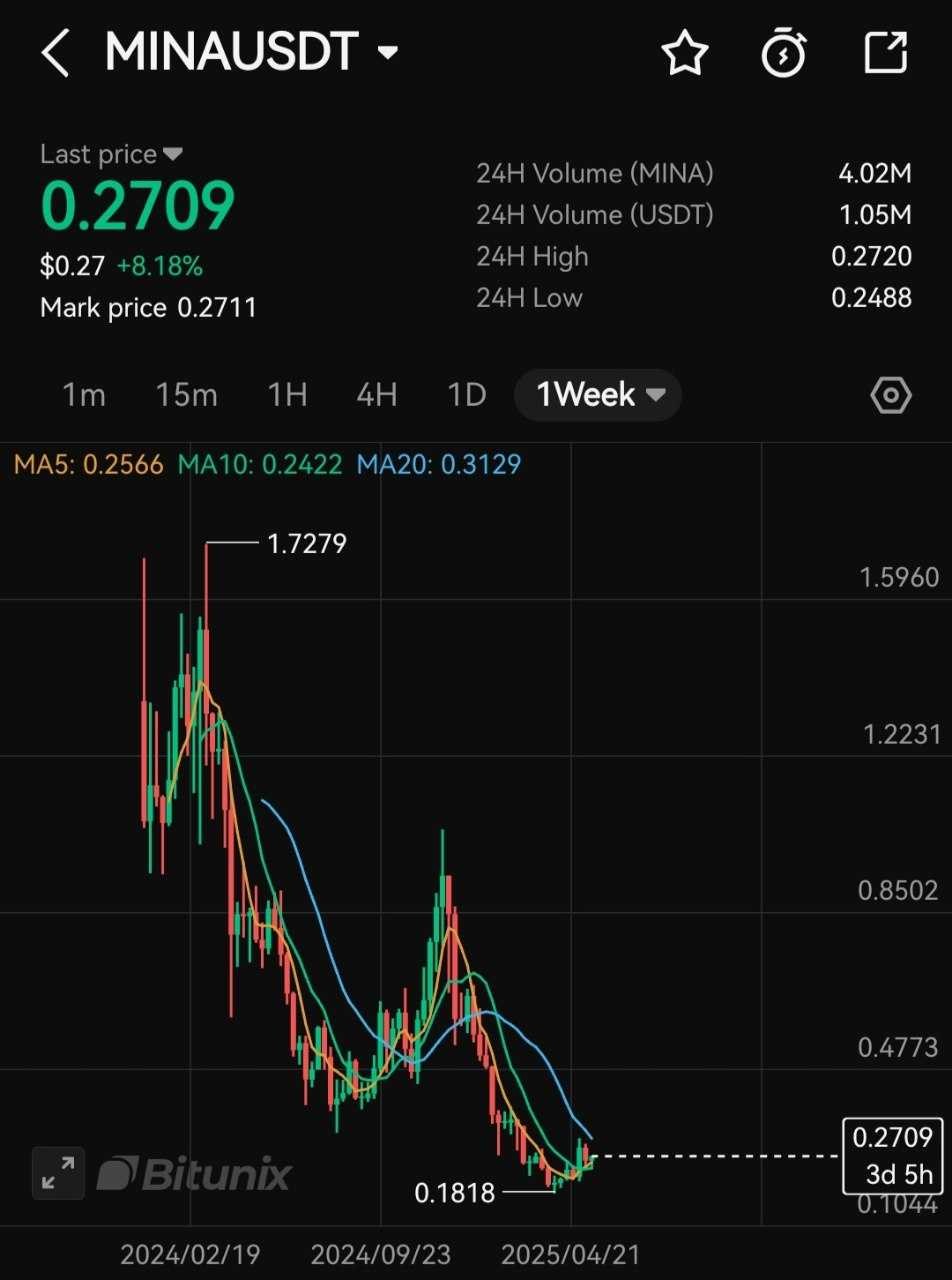Go back using the arrow icon
Image resolution: width=952 pixels, height=1280 pixels.
tap(55, 53)
